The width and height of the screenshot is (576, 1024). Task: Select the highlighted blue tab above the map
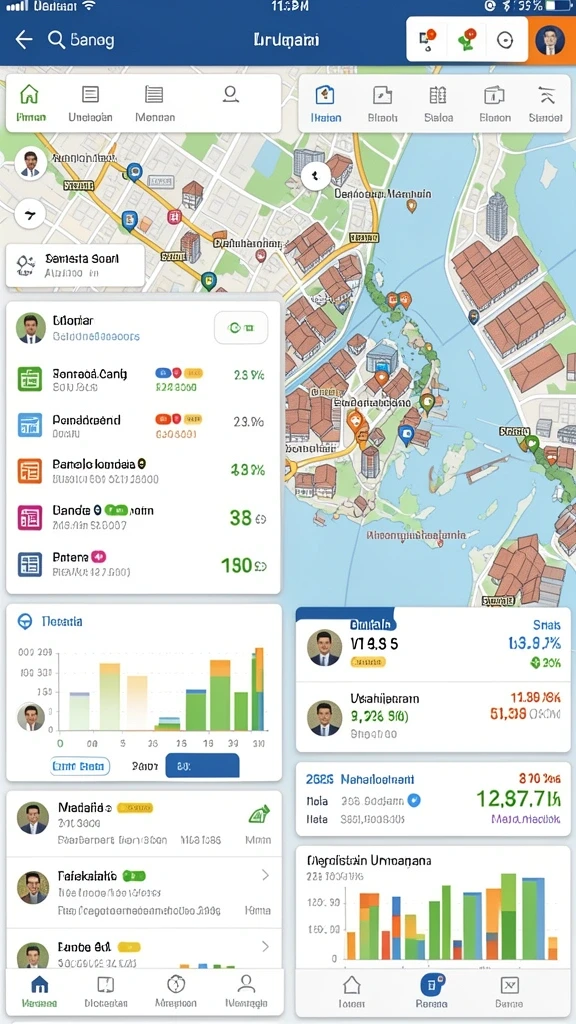coord(325,104)
